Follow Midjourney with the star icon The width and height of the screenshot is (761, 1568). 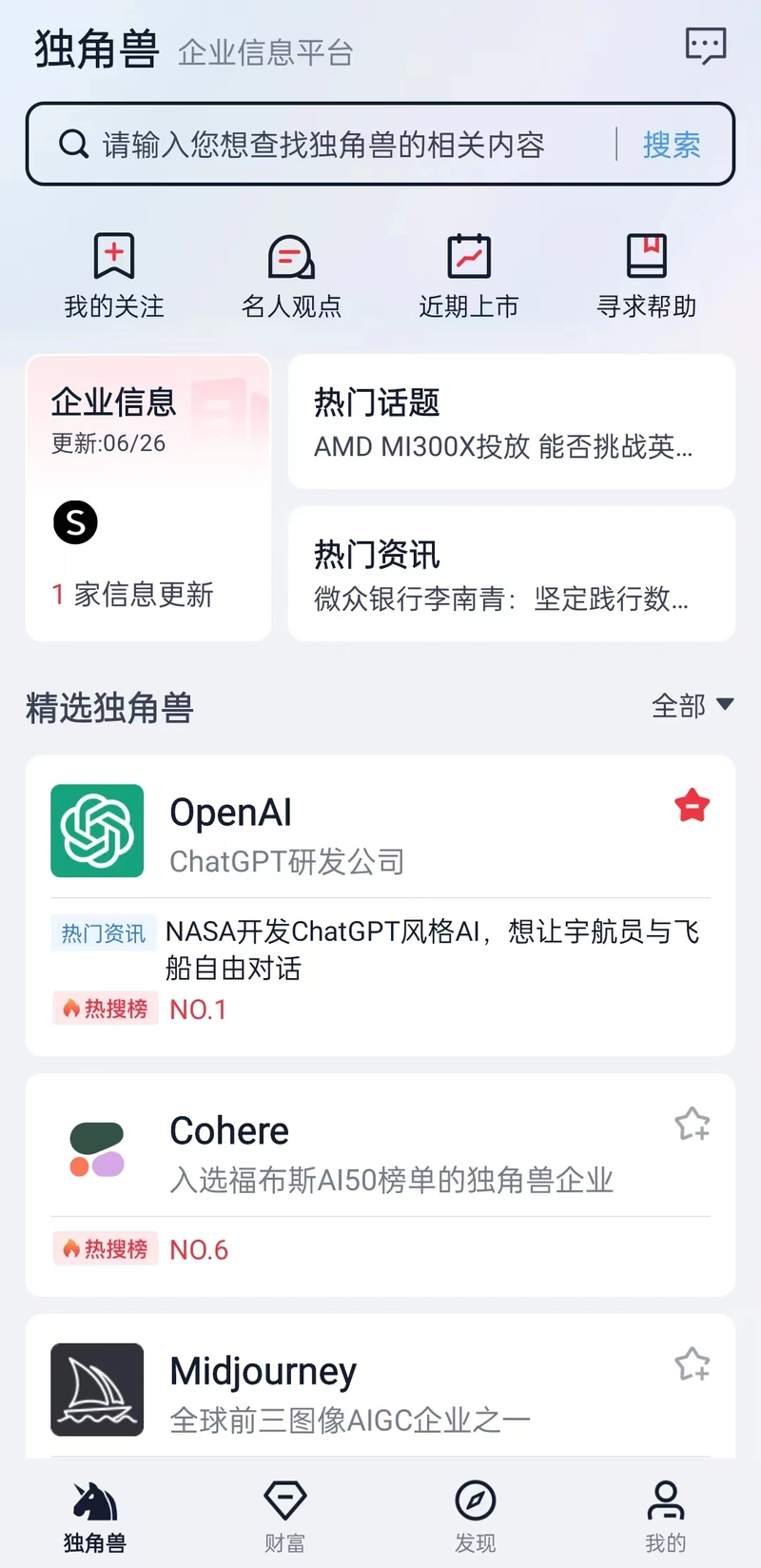click(x=693, y=1364)
